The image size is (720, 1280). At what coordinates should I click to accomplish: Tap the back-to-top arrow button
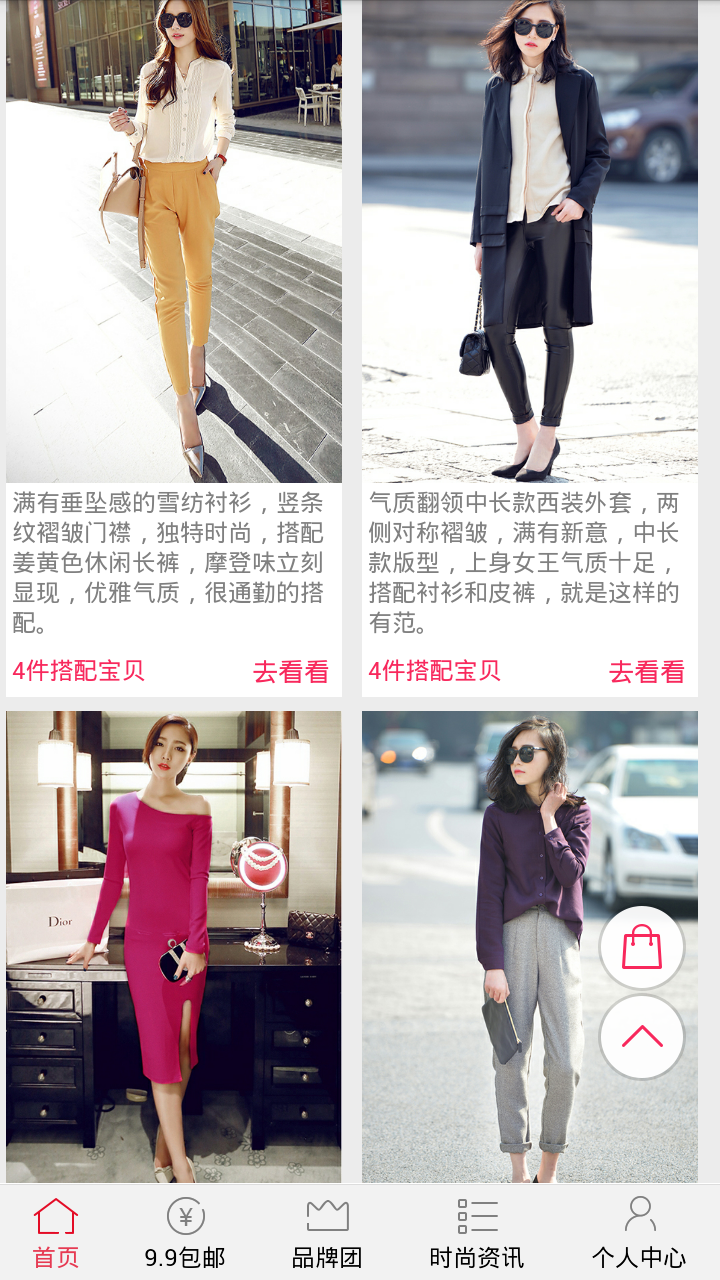pyautogui.click(x=642, y=1037)
